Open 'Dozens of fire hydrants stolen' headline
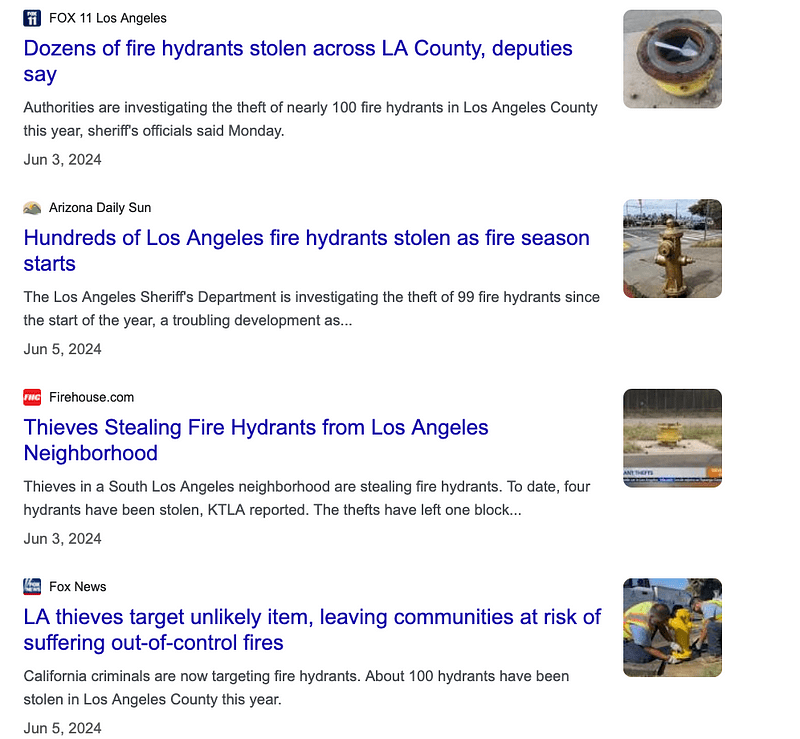The height and width of the screenshot is (739, 800). (x=297, y=49)
